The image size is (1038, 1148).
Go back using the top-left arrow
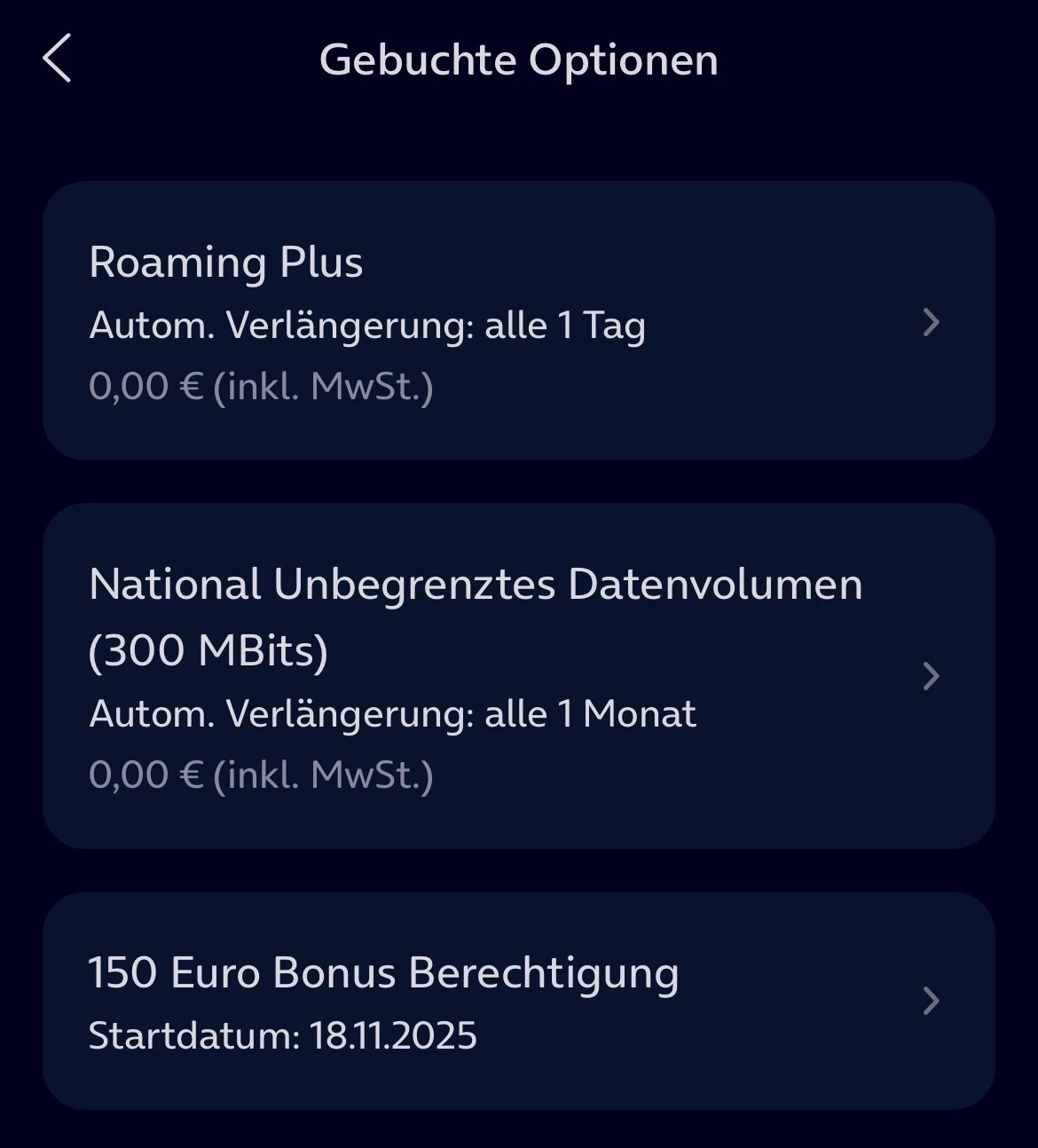[57, 59]
